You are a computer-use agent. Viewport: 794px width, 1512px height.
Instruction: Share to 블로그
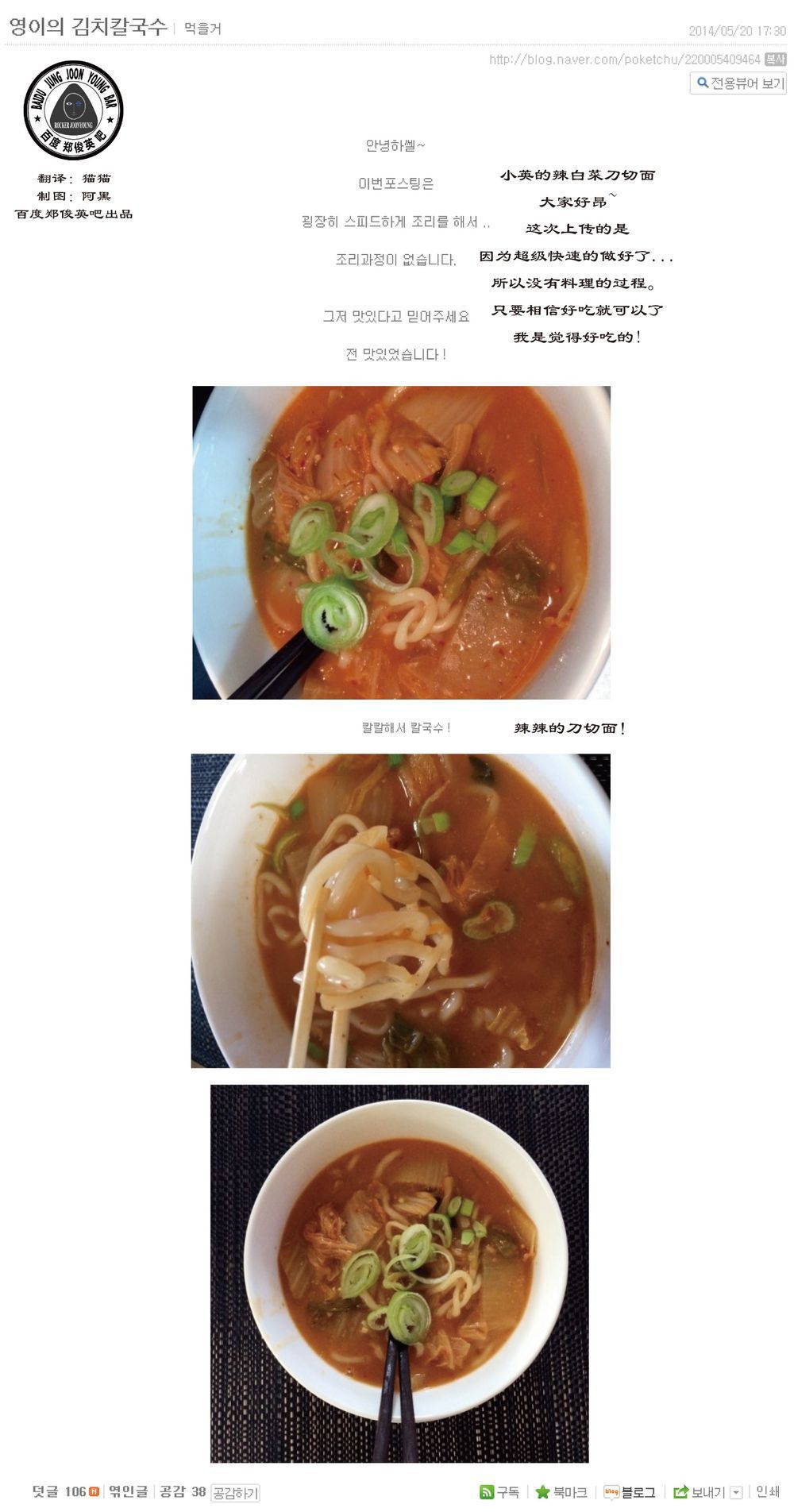tap(630, 1493)
